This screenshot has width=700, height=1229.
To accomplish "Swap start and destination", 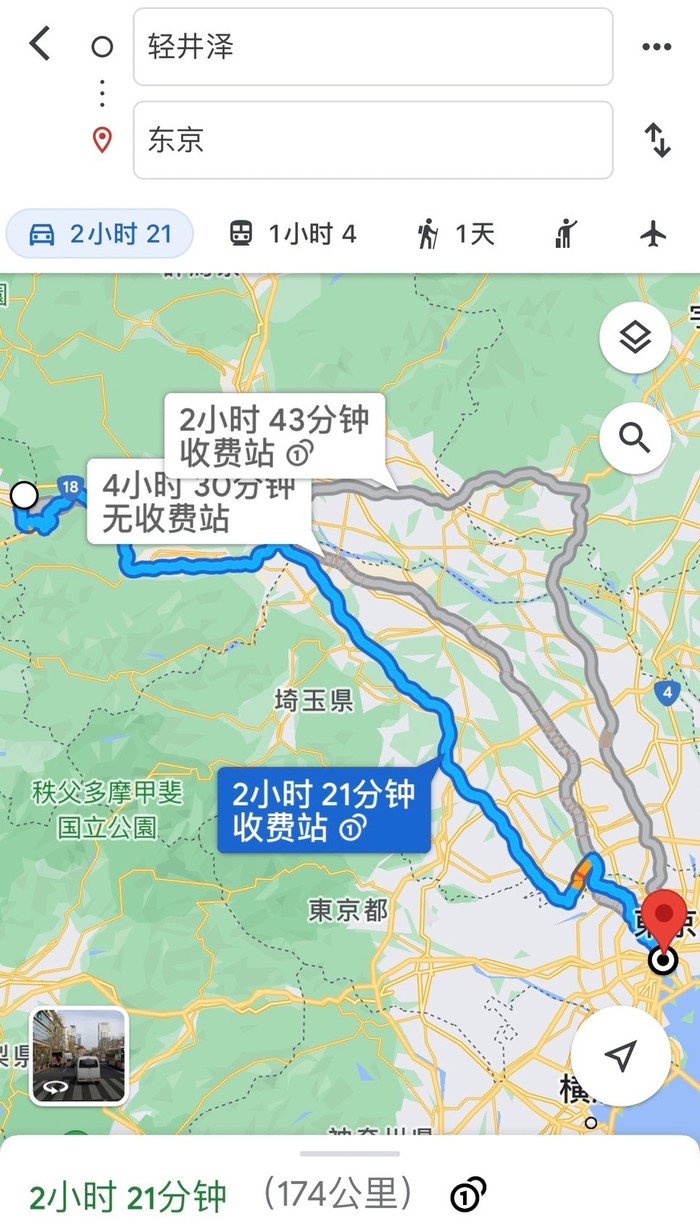I will tap(657, 139).
